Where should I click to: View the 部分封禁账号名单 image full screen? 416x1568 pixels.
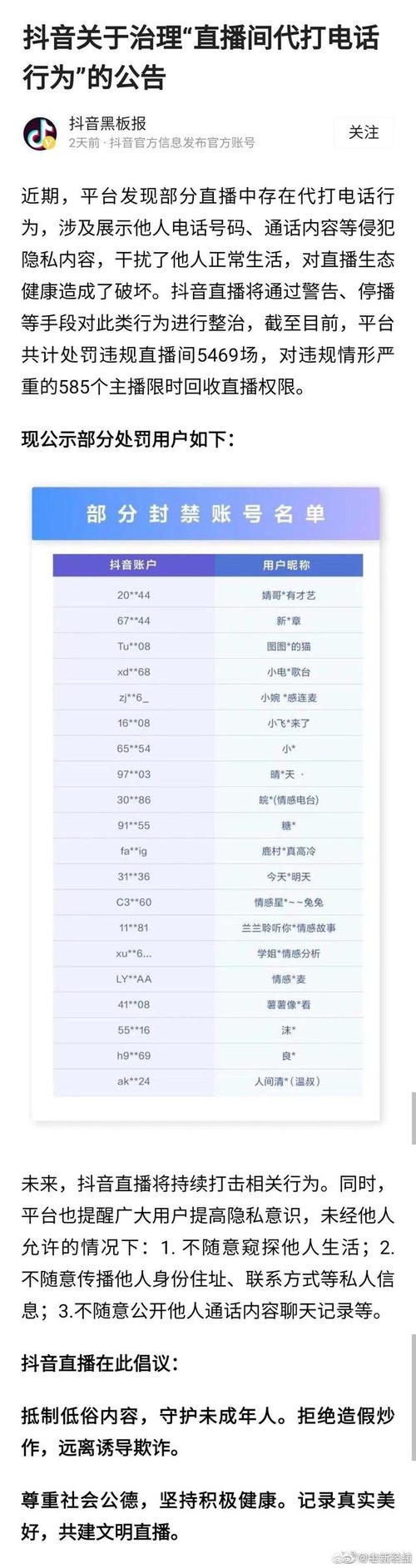[x=206, y=802]
